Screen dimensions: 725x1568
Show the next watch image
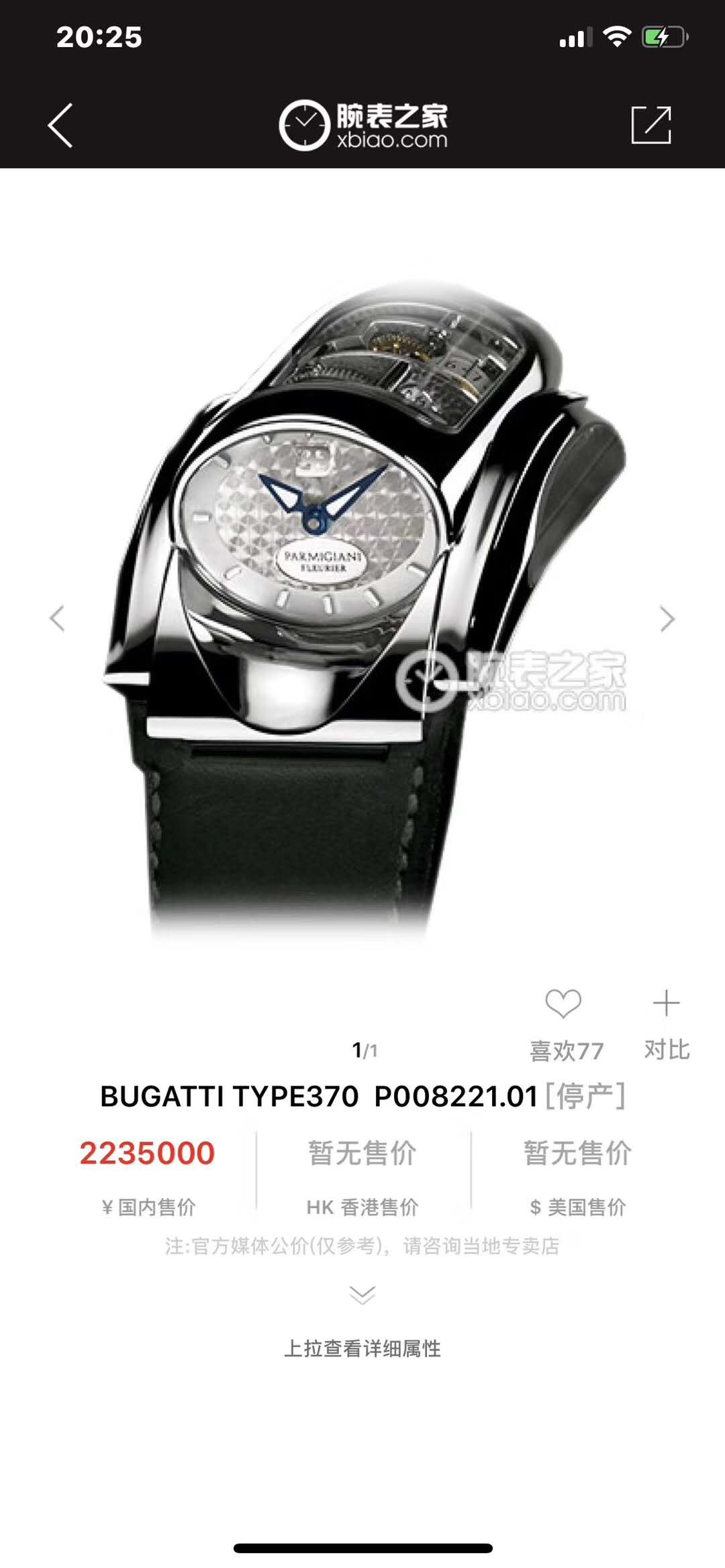tap(666, 619)
